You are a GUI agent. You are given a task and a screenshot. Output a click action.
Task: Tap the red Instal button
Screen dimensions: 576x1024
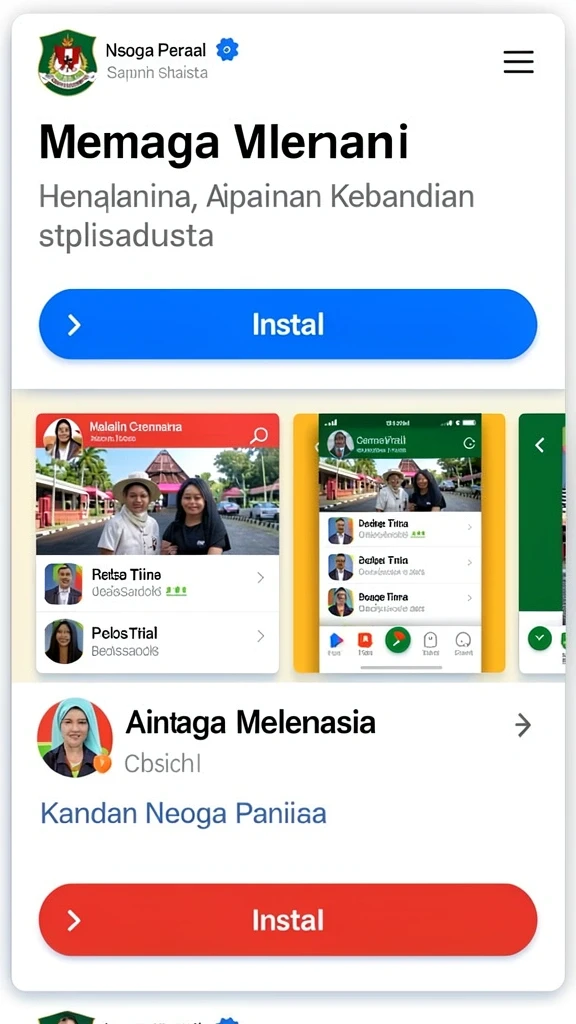coord(288,920)
